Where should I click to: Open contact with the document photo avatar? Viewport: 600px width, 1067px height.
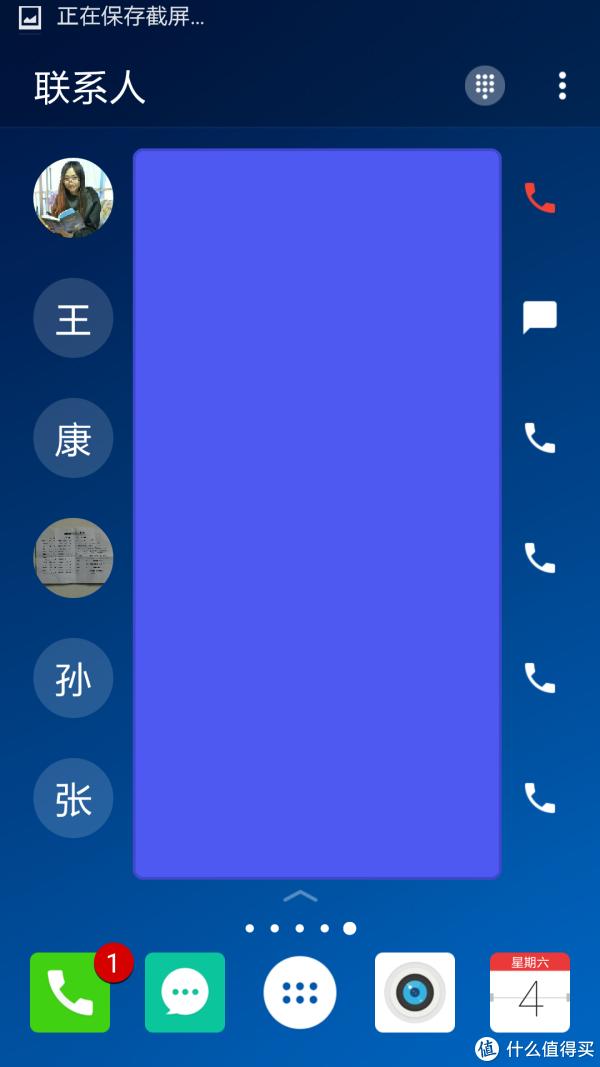(x=73, y=558)
